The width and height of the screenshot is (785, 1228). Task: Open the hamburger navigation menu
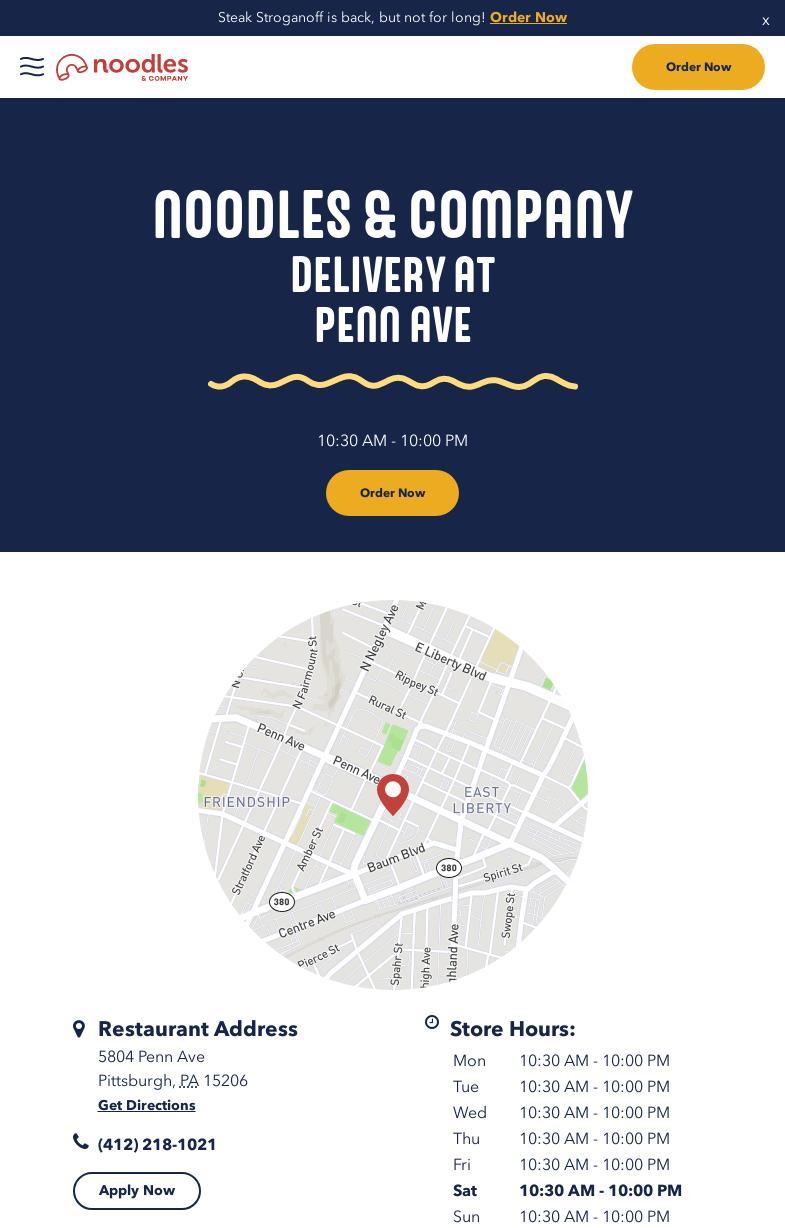32,67
